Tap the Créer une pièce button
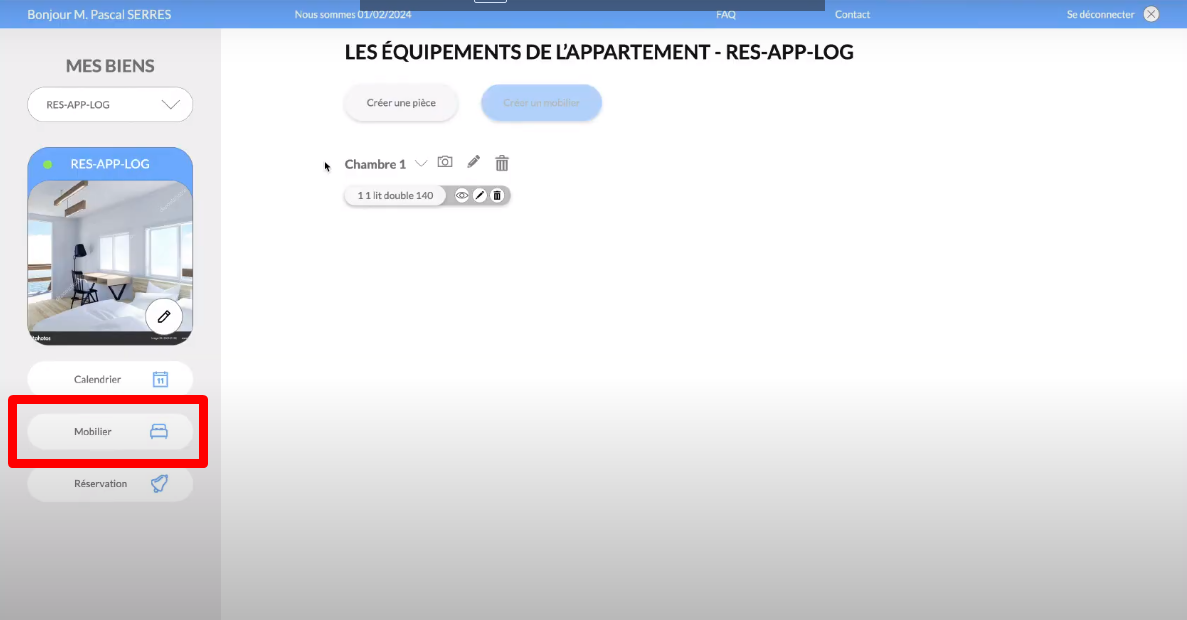 [x=401, y=103]
